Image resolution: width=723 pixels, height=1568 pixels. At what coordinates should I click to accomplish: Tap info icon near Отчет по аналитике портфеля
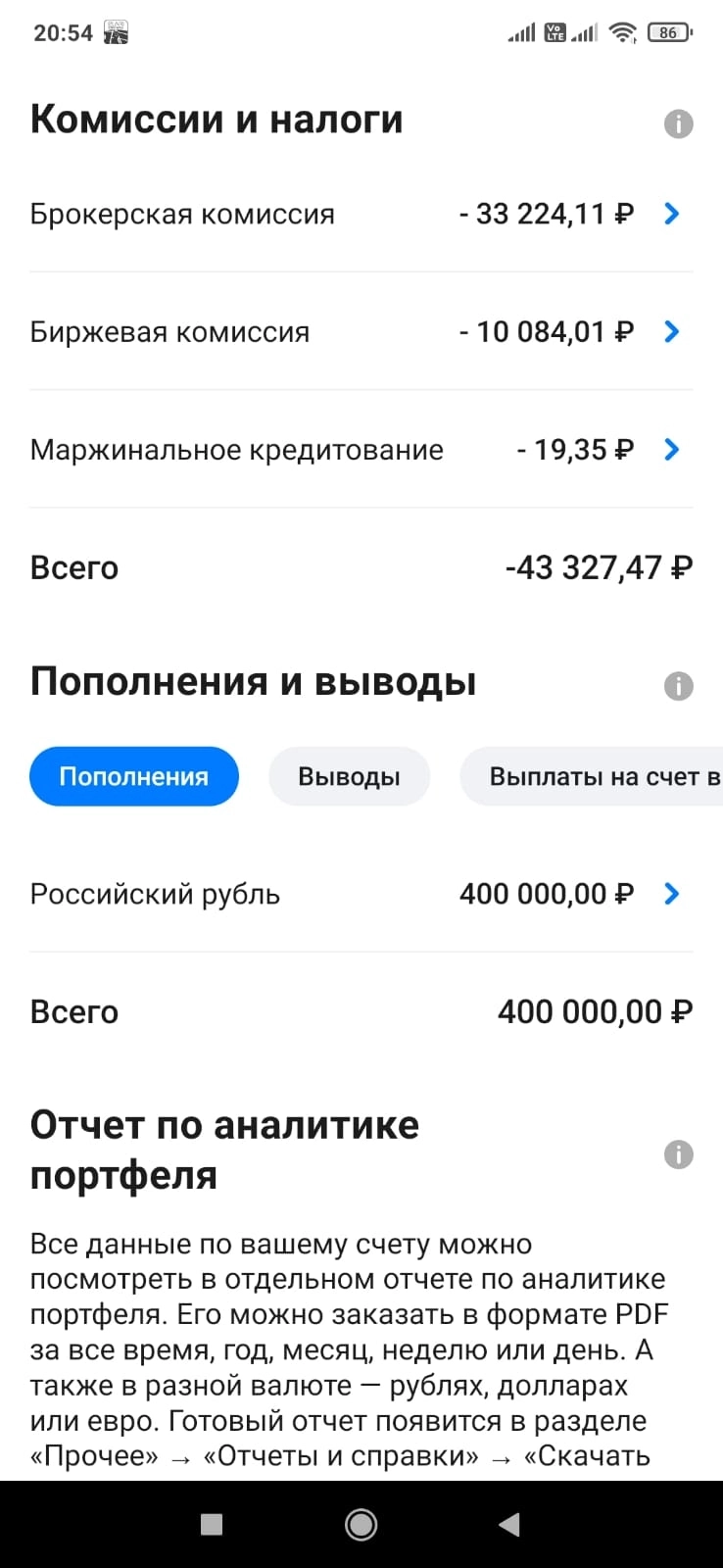click(678, 1154)
